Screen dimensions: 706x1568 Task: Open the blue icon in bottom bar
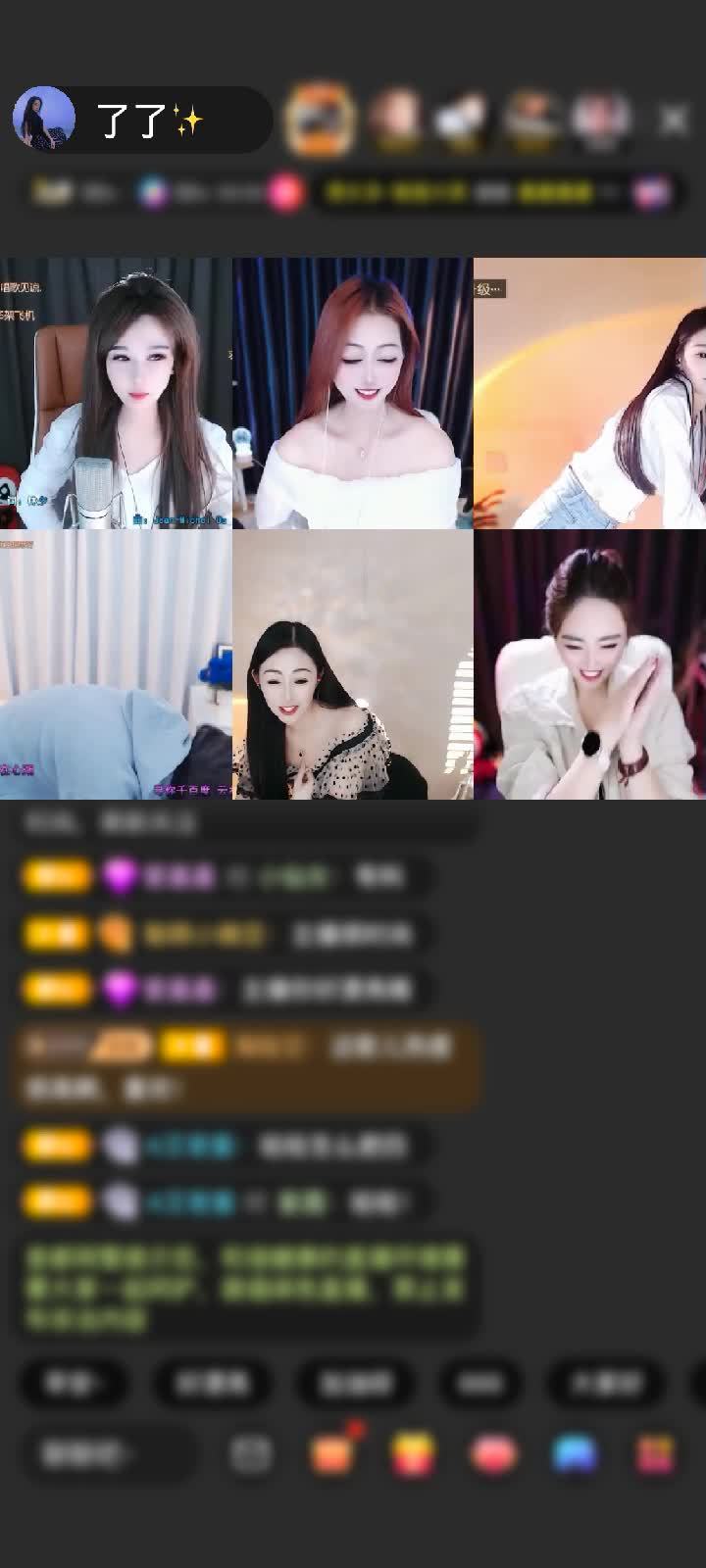point(575,1453)
